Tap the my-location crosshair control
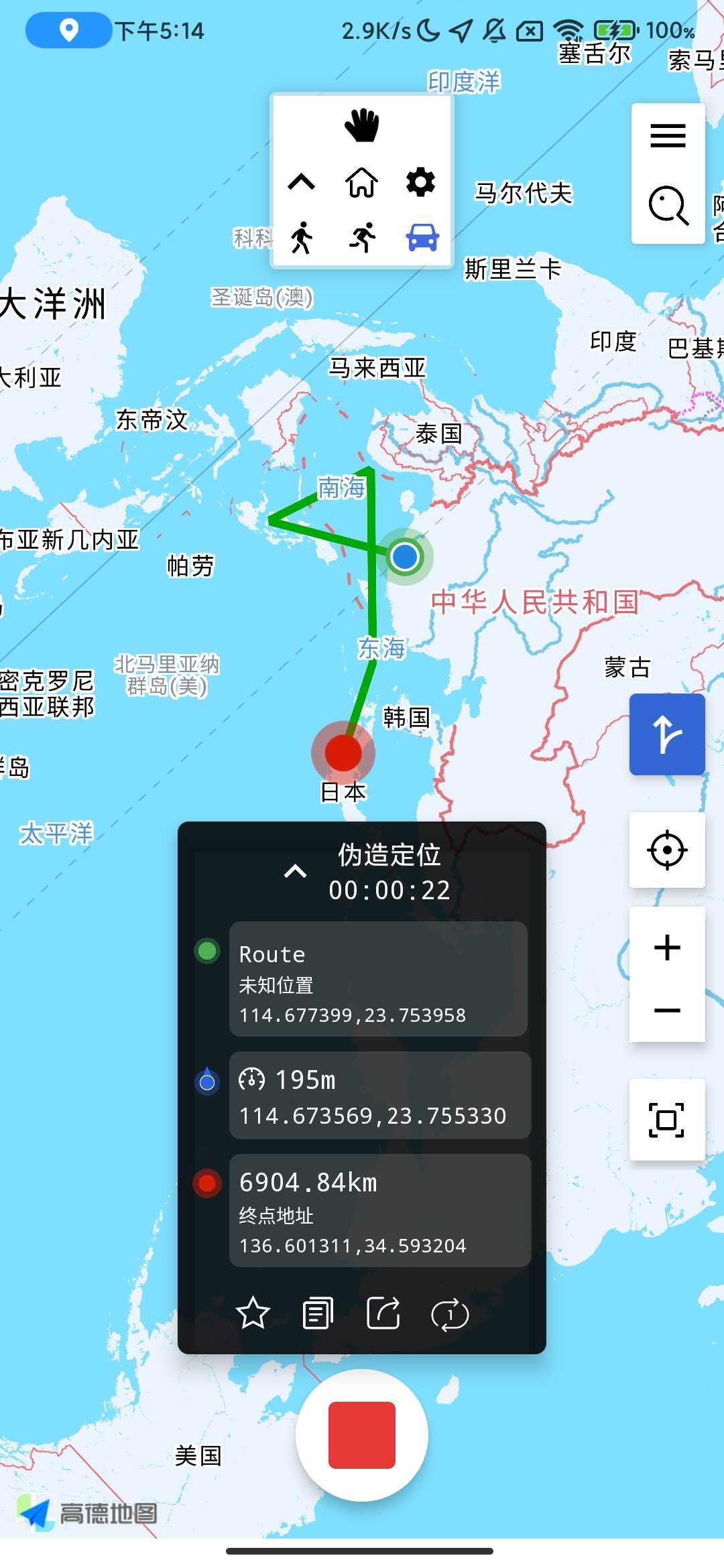 (668, 850)
